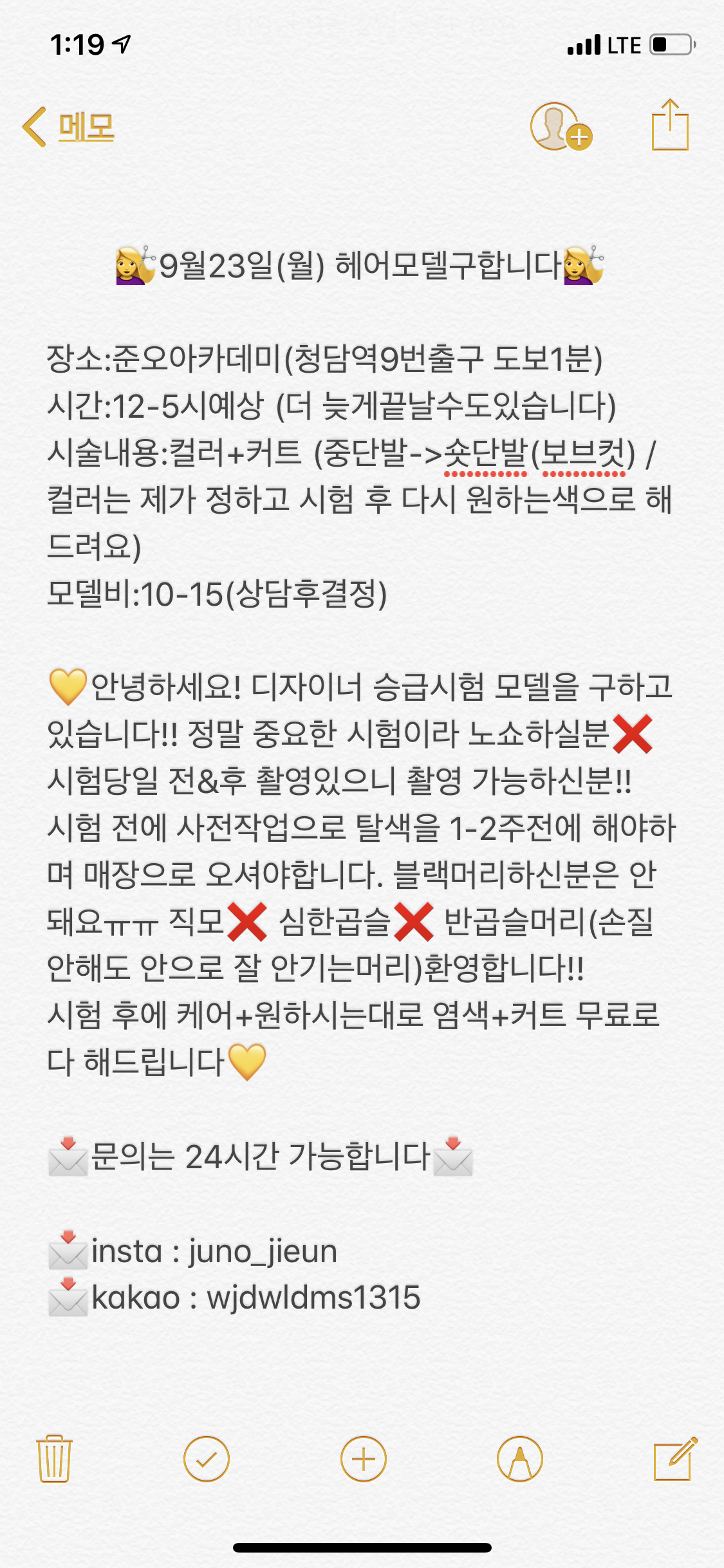The width and height of the screenshot is (724, 1568).
Task: Go back to the 메모 list
Action: click(x=69, y=127)
